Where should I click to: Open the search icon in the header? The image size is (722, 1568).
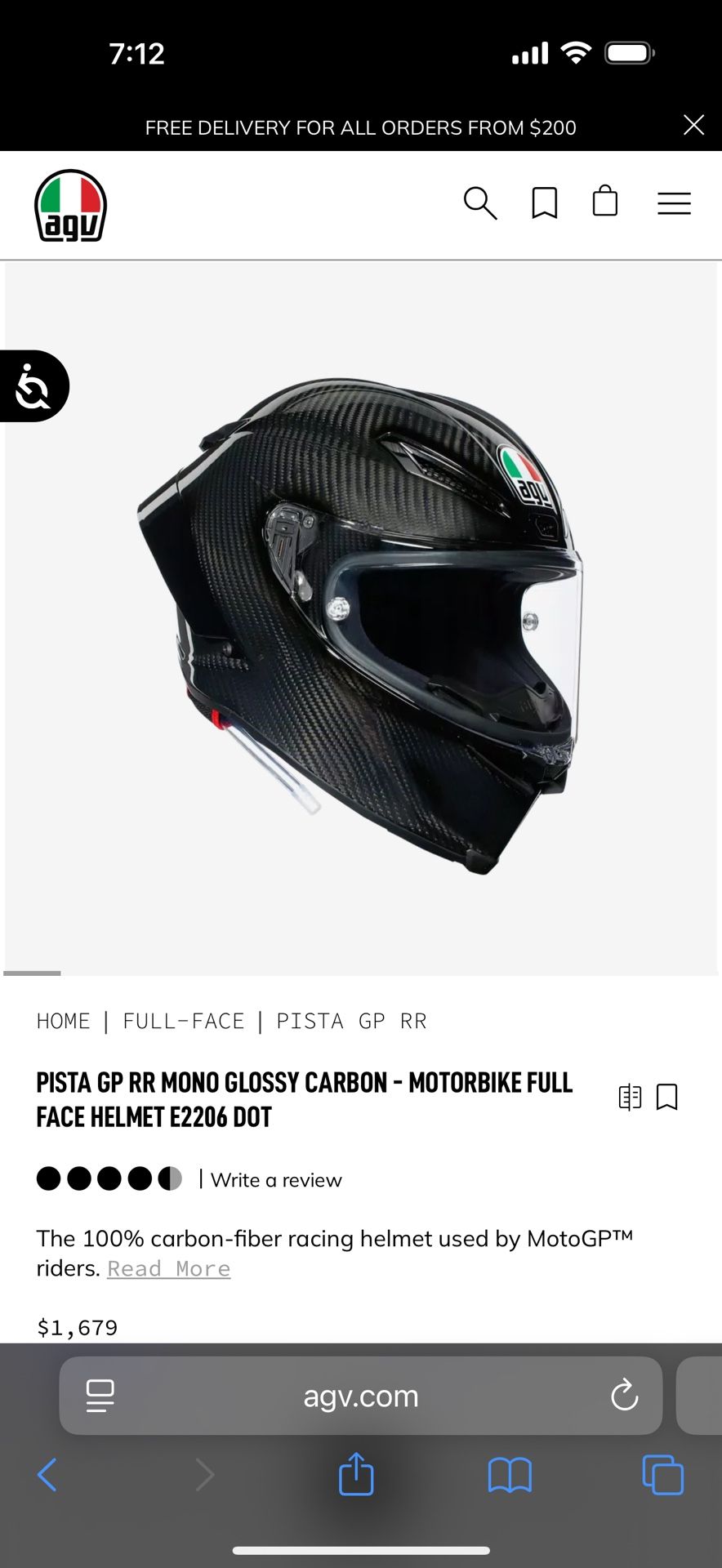click(x=481, y=204)
